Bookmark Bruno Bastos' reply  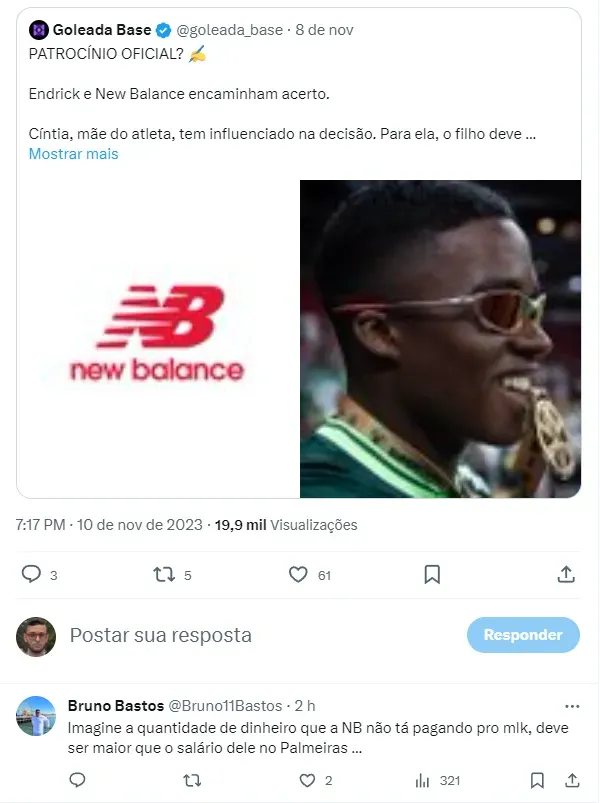[x=538, y=780]
